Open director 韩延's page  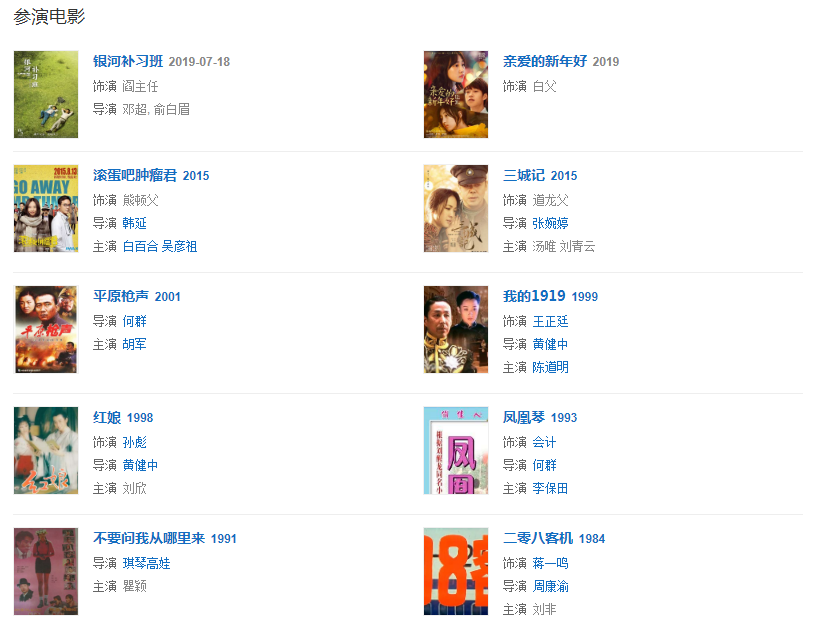pos(135,223)
